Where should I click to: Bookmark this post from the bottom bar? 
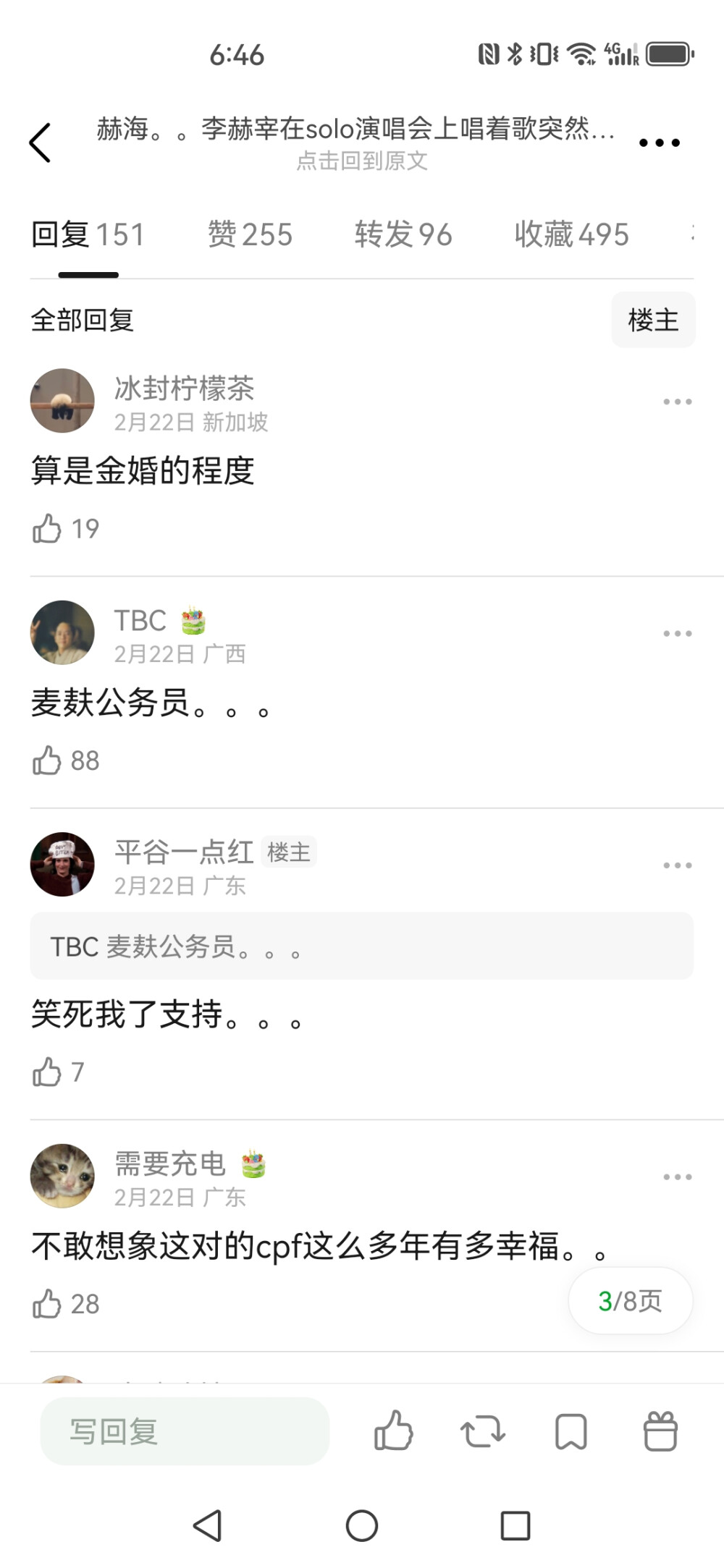[x=571, y=1431]
